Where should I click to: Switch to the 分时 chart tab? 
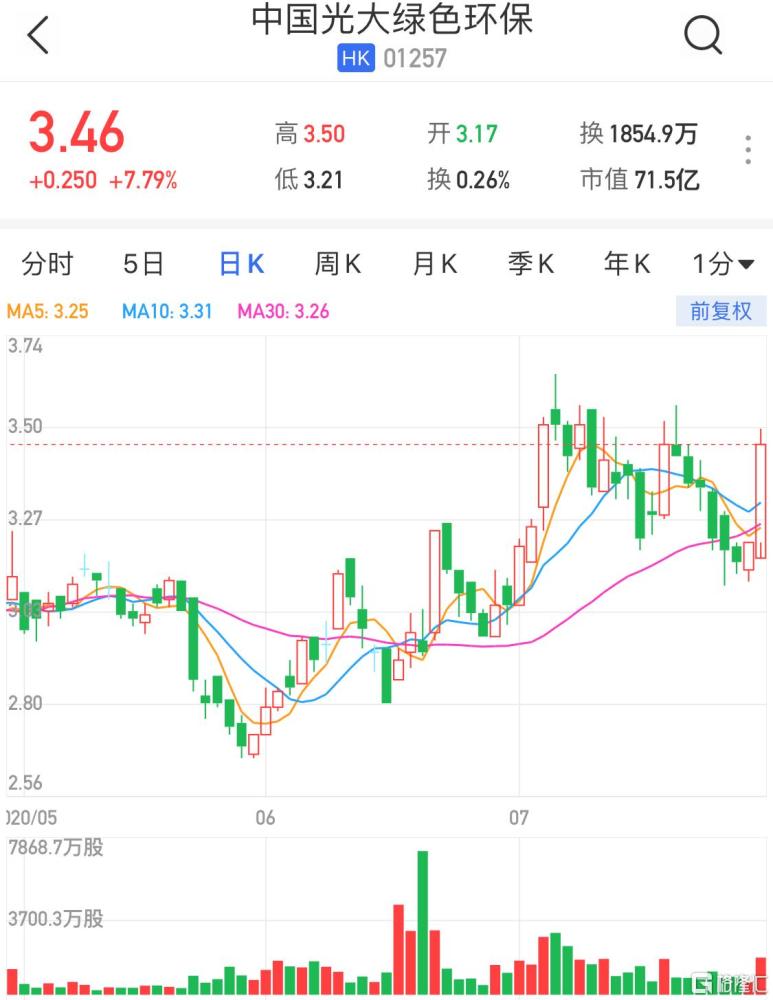tap(47, 264)
